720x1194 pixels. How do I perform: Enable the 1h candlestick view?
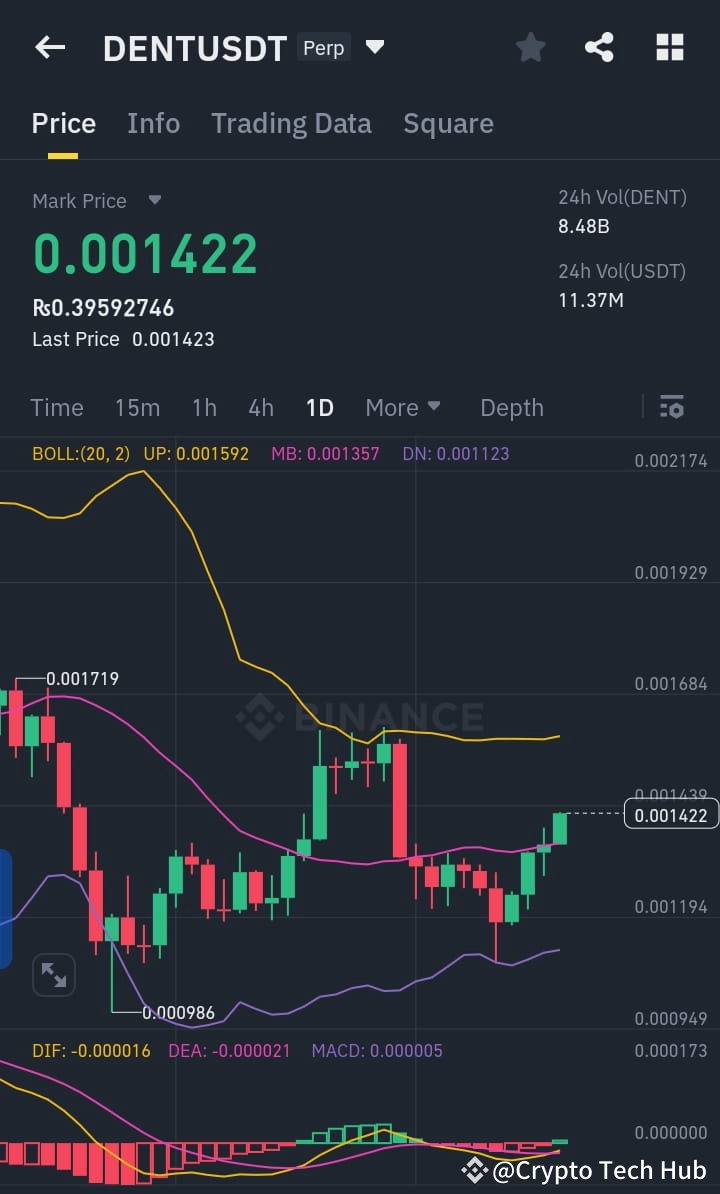[204, 407]
